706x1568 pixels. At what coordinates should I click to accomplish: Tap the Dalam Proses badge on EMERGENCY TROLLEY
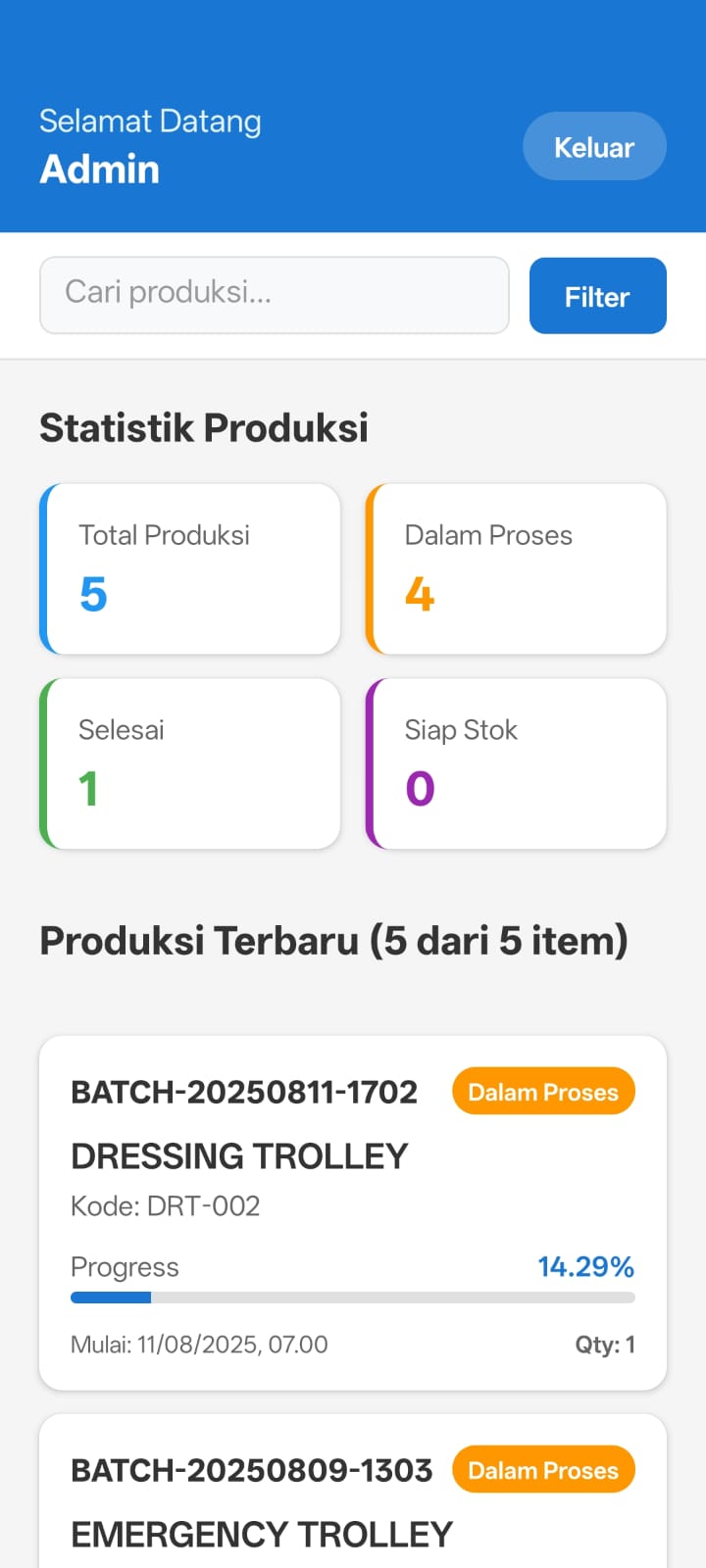coord(543,1469)
